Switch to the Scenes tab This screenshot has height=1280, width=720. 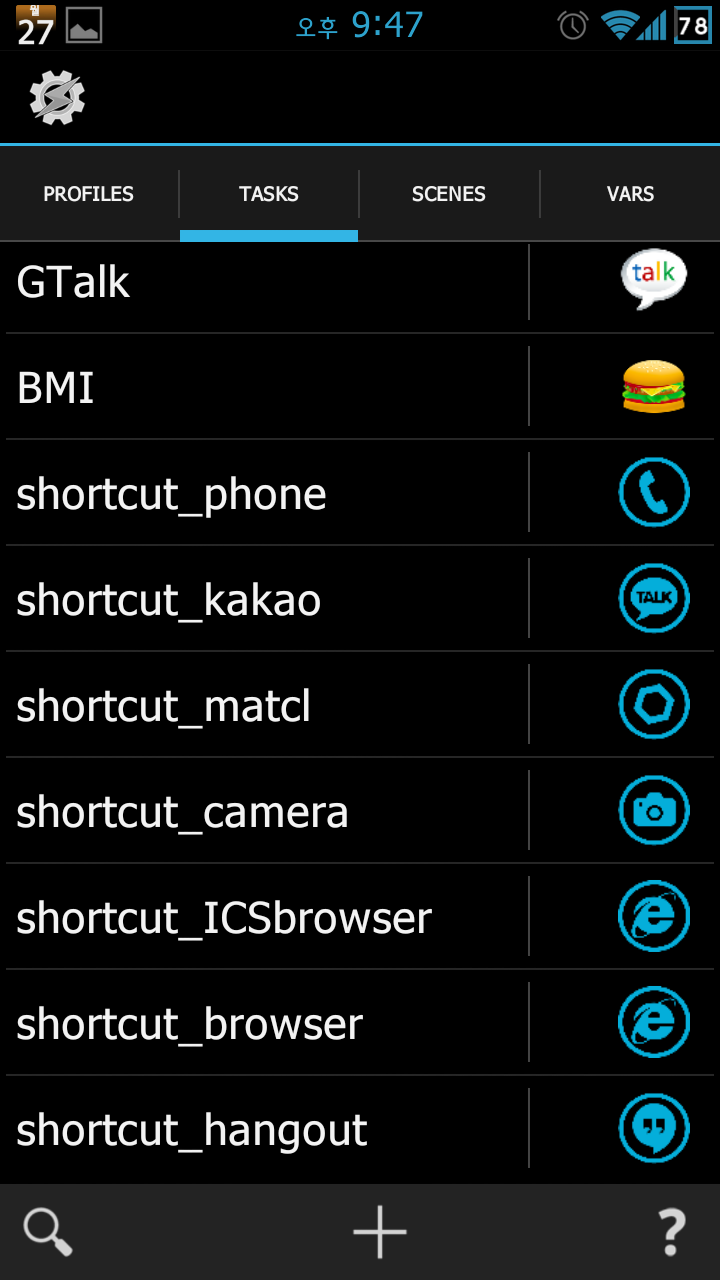point(448,194)
